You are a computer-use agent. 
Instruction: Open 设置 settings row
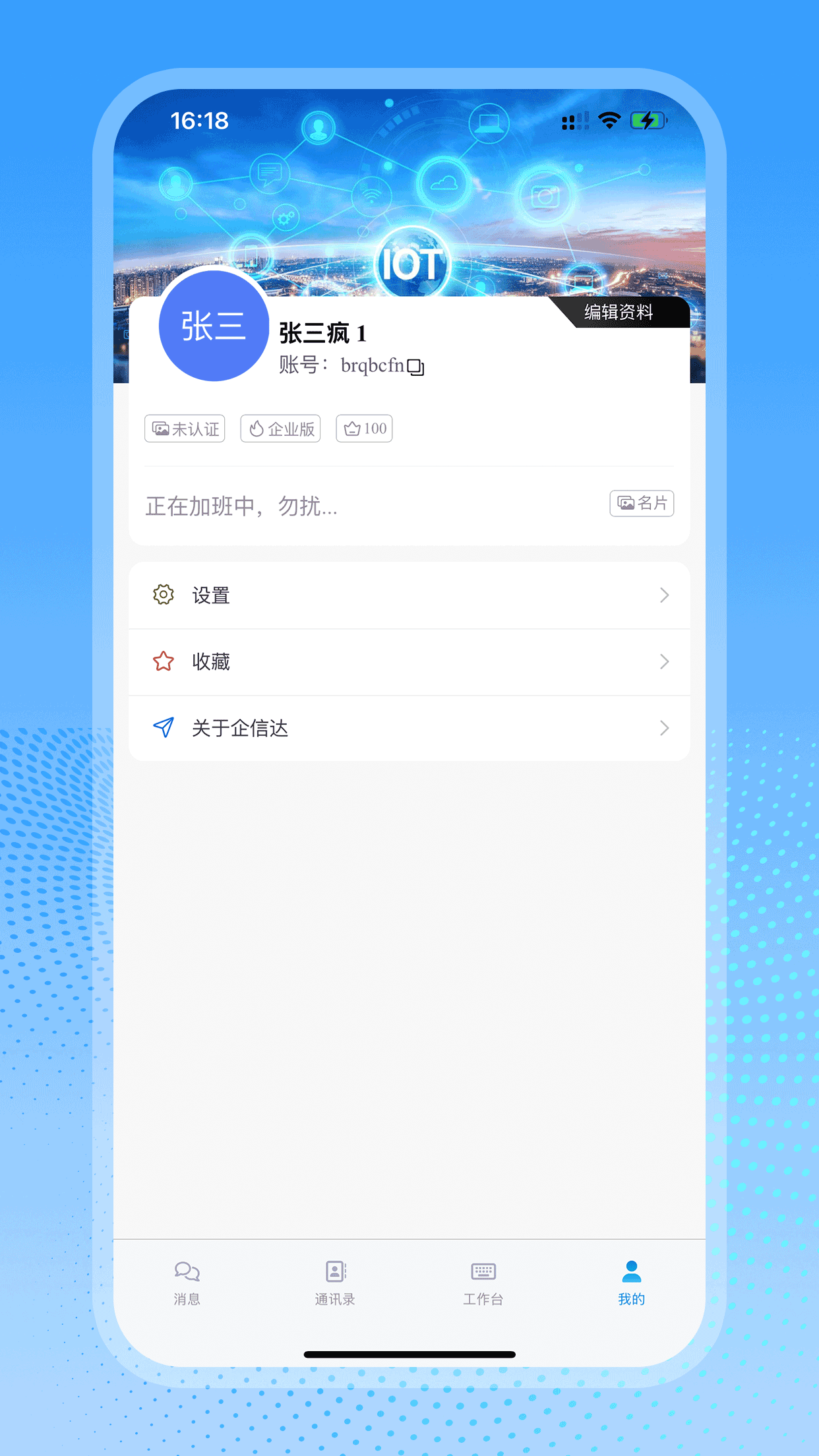coord(409,595)
